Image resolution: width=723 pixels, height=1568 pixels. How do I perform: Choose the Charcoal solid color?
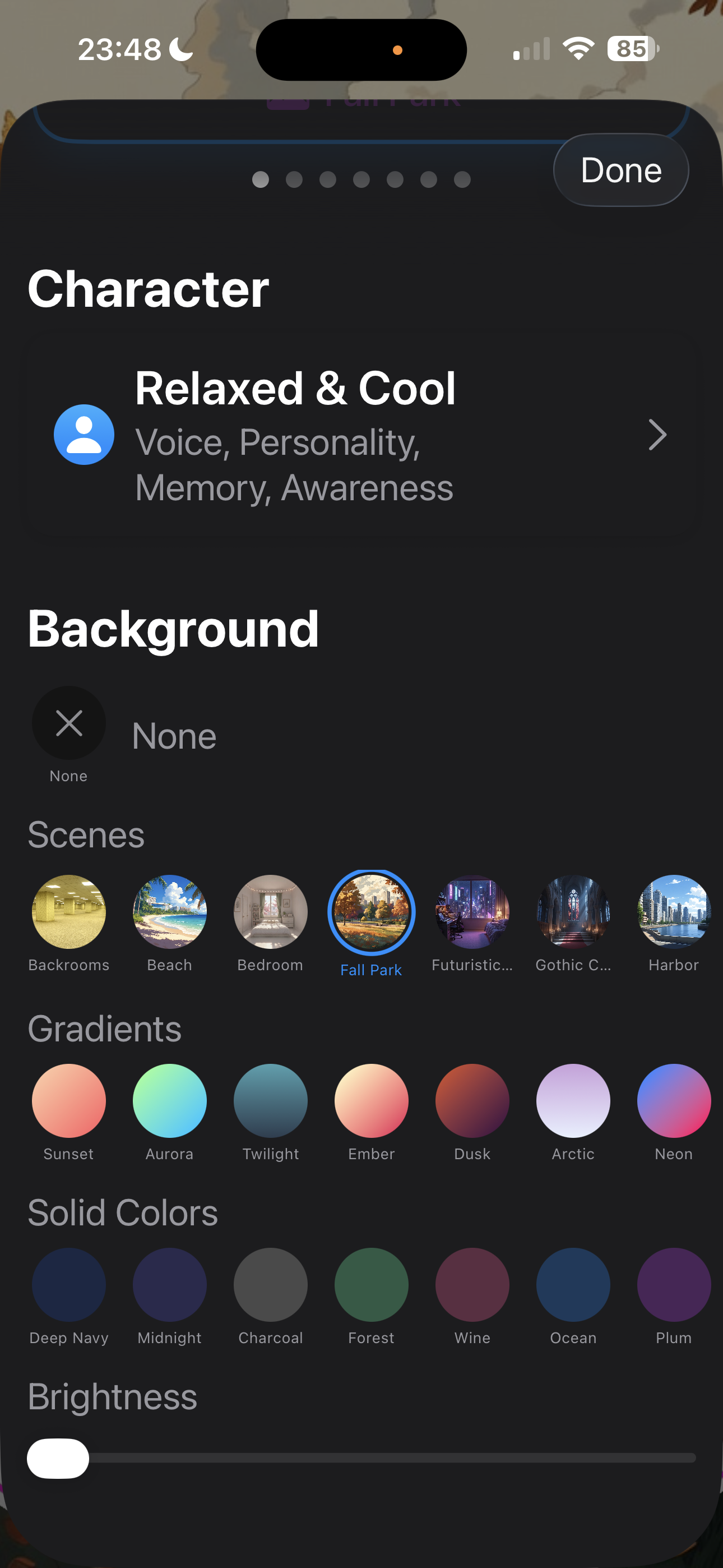270,1284
